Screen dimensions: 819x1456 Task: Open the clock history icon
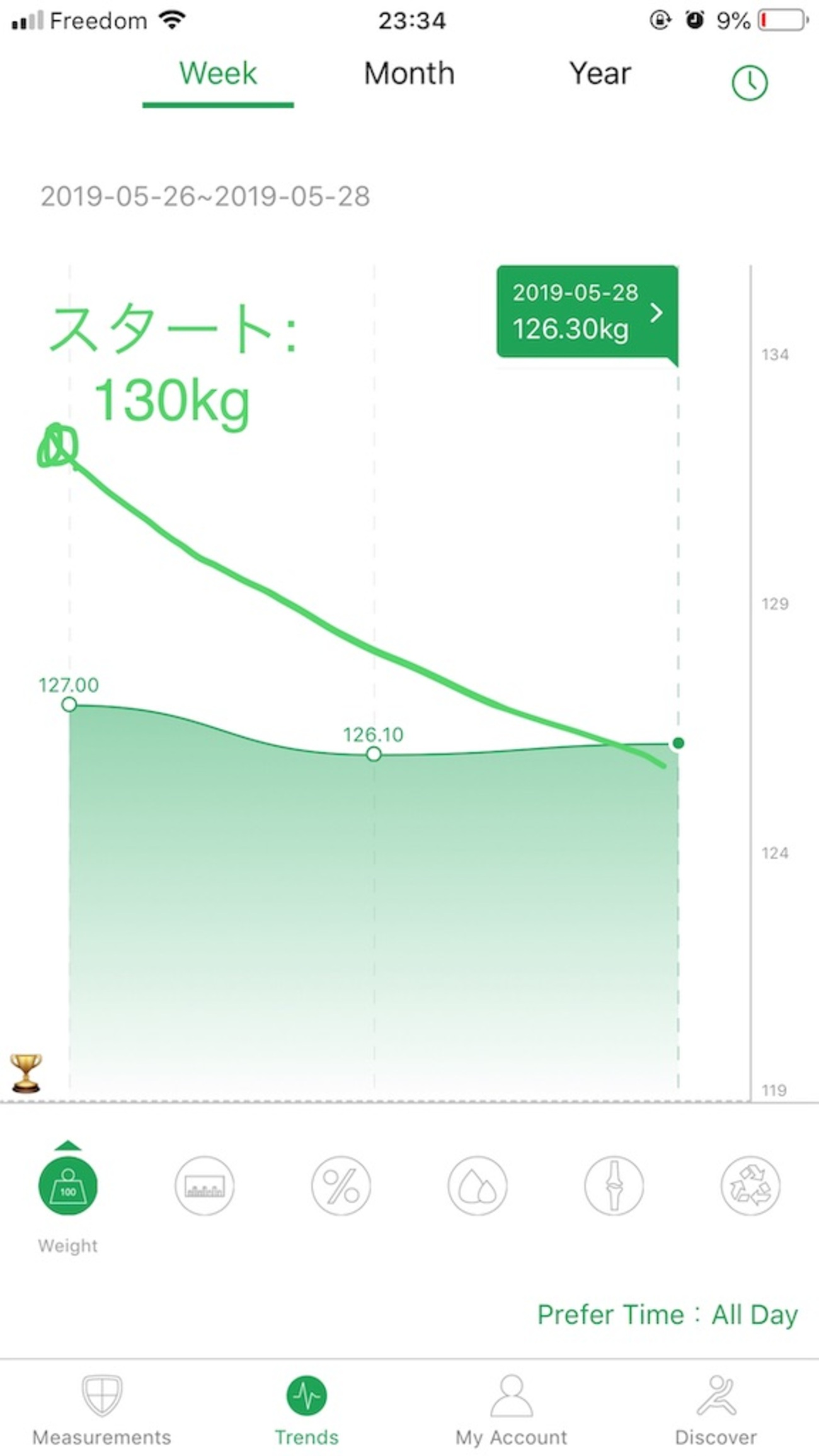(x=749, y=83)
